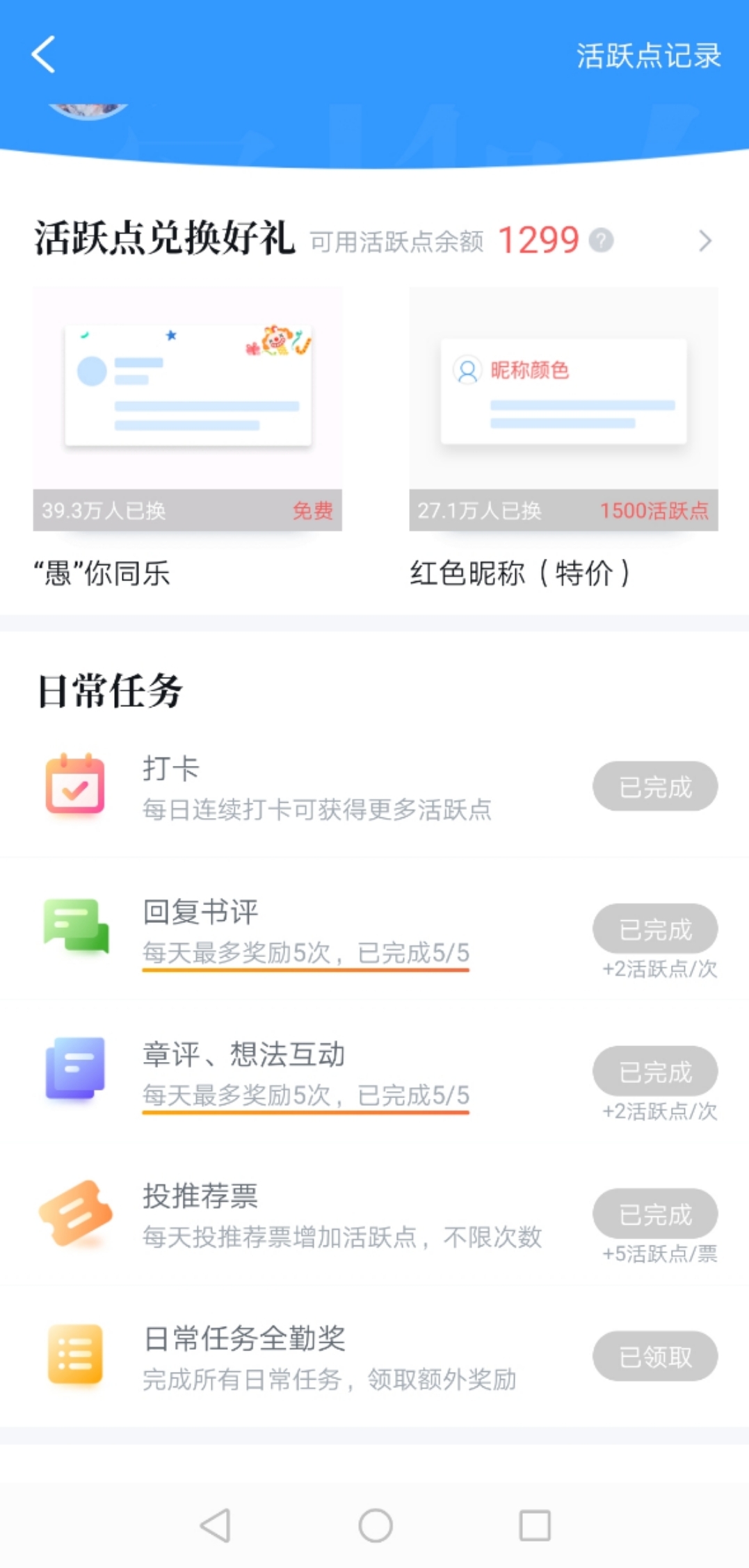Tap the 已完成 button for 打卡
The image size is (749, 1568).
click(654, 786)
